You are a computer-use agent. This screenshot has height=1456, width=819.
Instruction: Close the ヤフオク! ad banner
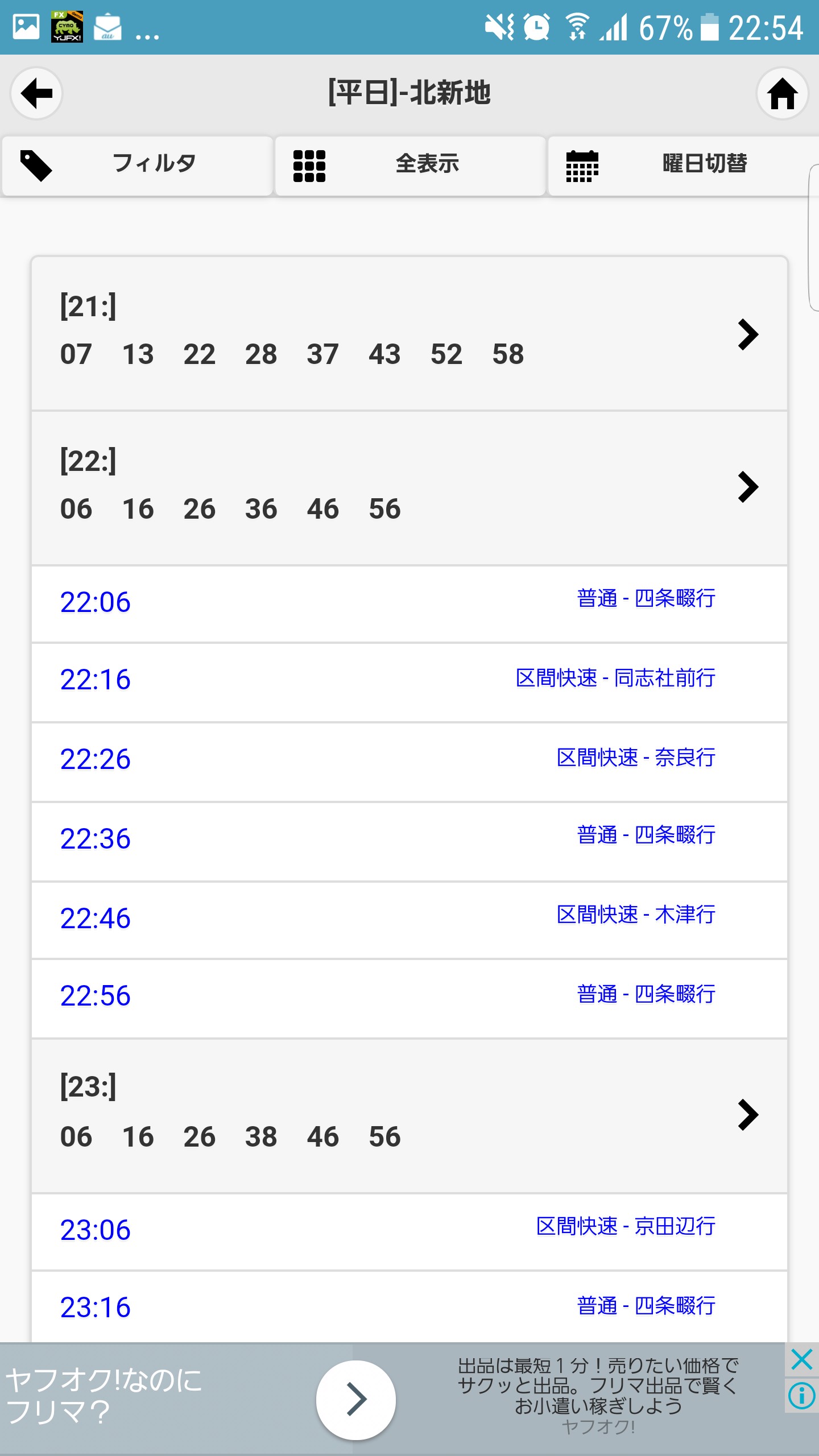pyautogui.click(x=801, y=1360)
